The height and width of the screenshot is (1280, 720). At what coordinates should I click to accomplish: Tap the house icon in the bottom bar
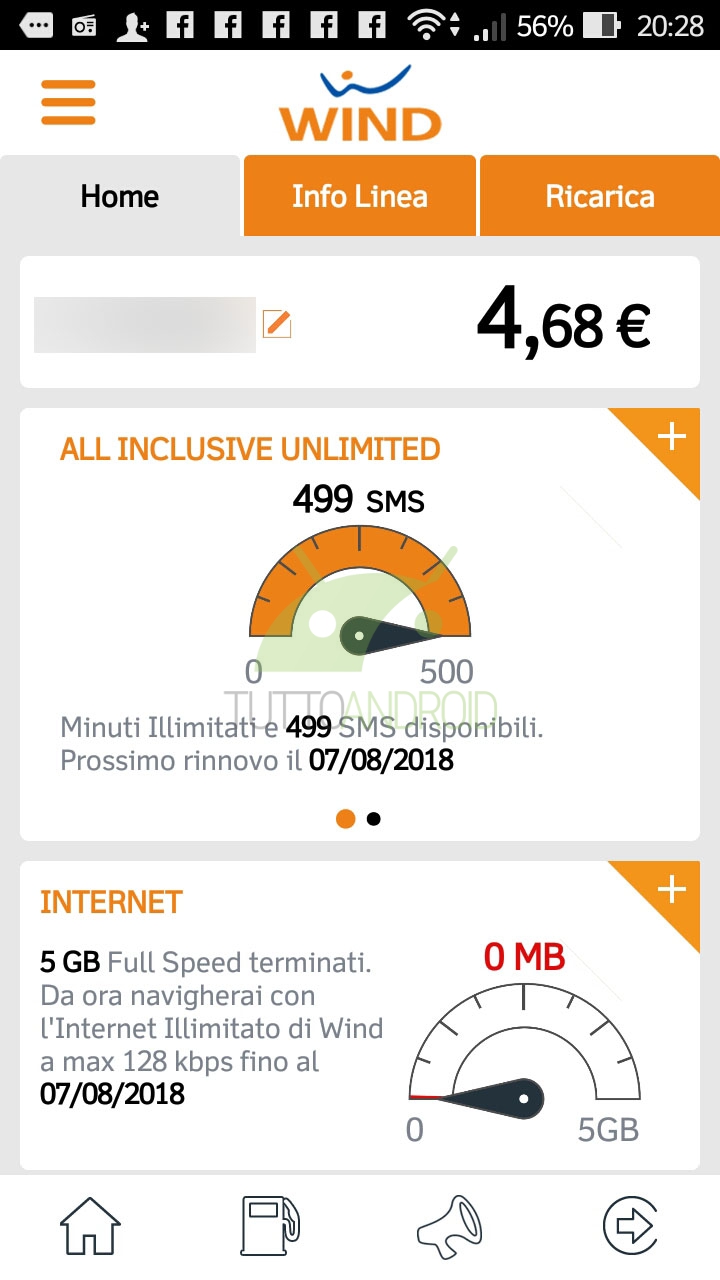click(x=90, y=1225)
